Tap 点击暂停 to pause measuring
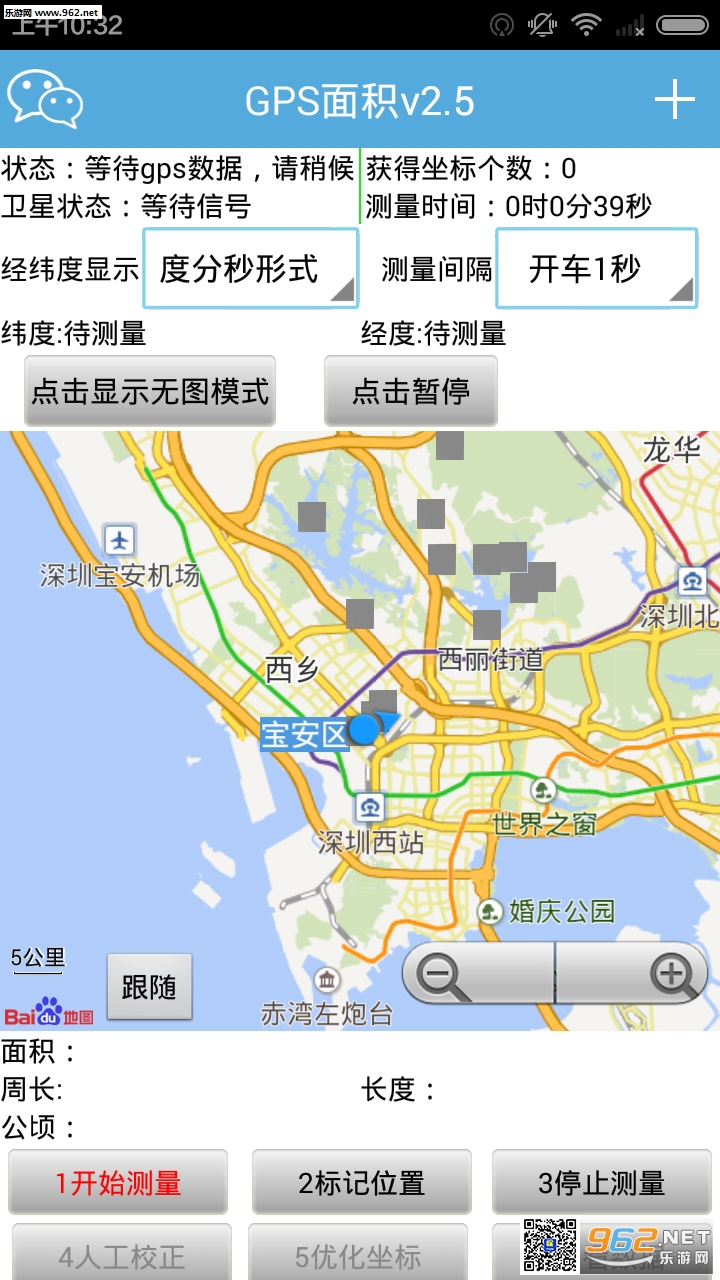Screen dimensions: 720x1280 [411, 391]
